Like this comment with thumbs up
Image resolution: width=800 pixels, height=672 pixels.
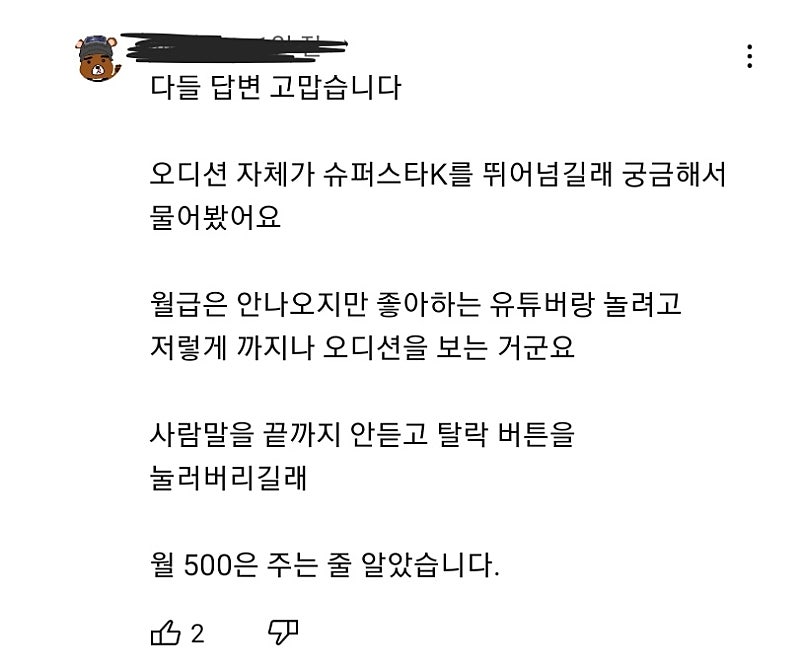[x=165, y=632]
